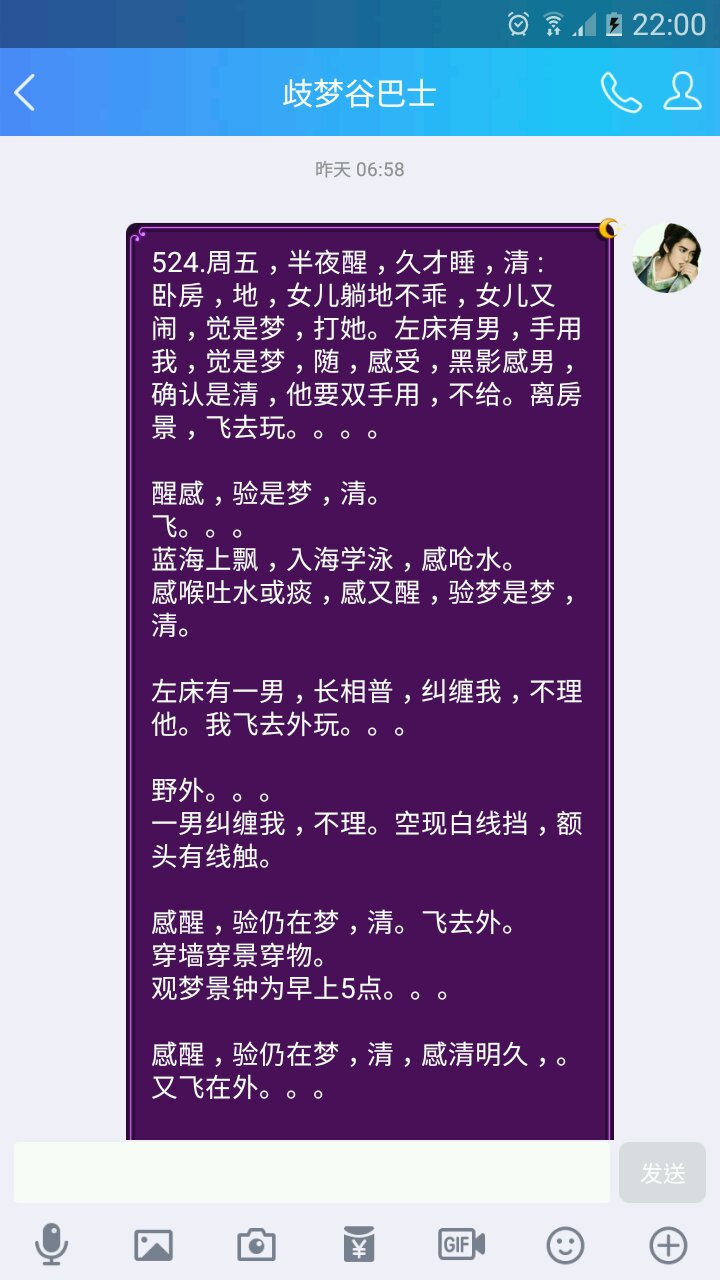Record a voice message with the microphone
The width and height of the screenshot is (720, 1280).
click(x=51, y=1245)
